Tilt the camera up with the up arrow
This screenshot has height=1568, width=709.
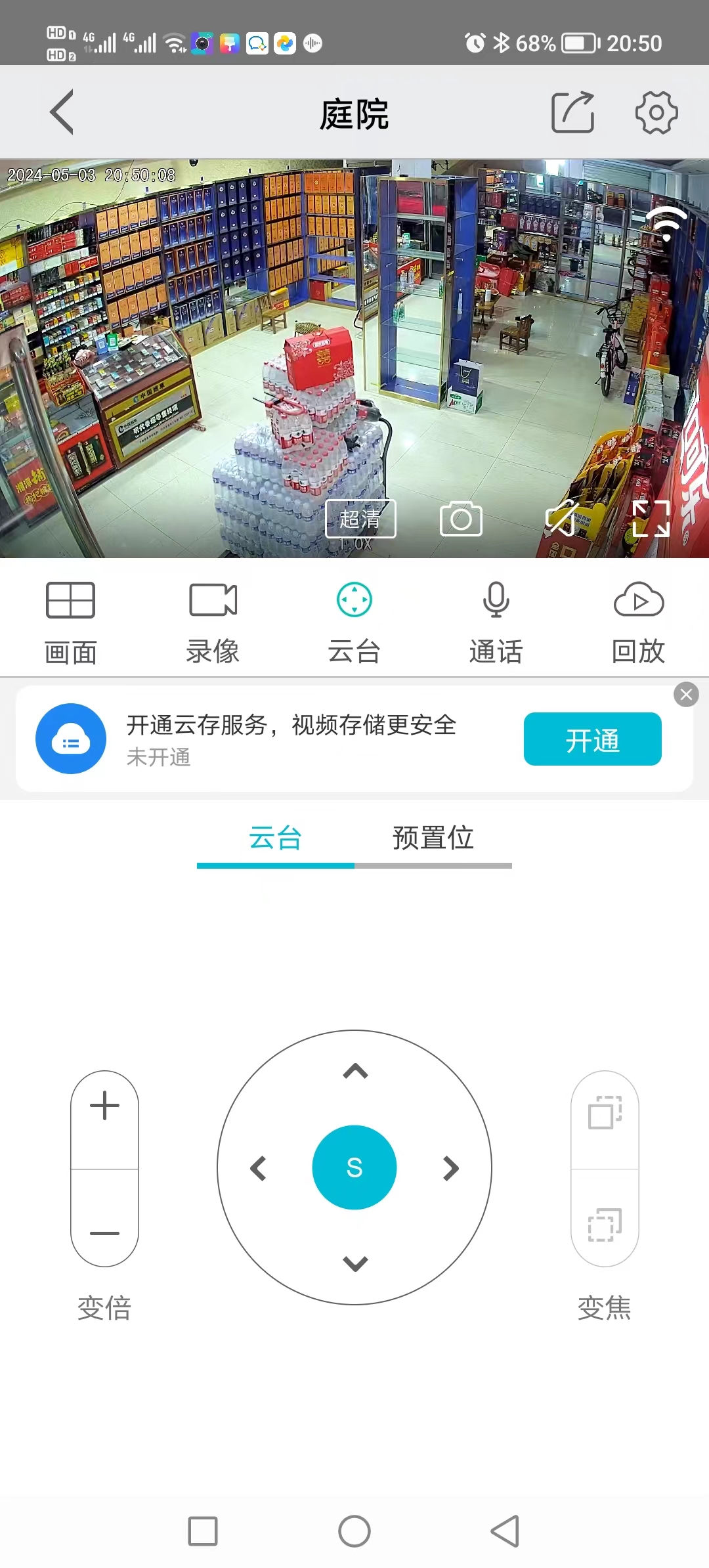pos(355,1072)
